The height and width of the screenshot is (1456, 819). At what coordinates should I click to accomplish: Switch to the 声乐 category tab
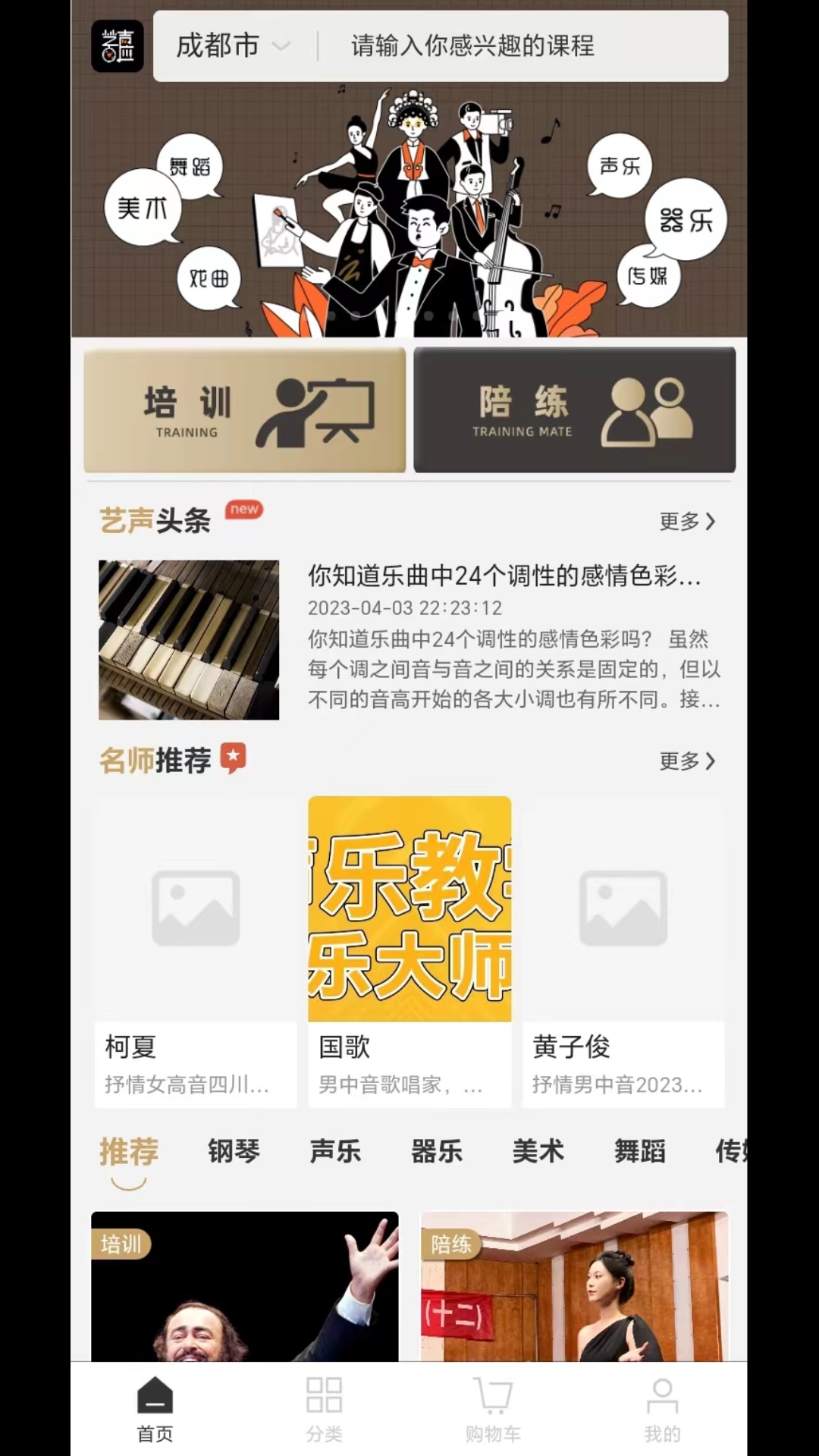point(335,1152)
